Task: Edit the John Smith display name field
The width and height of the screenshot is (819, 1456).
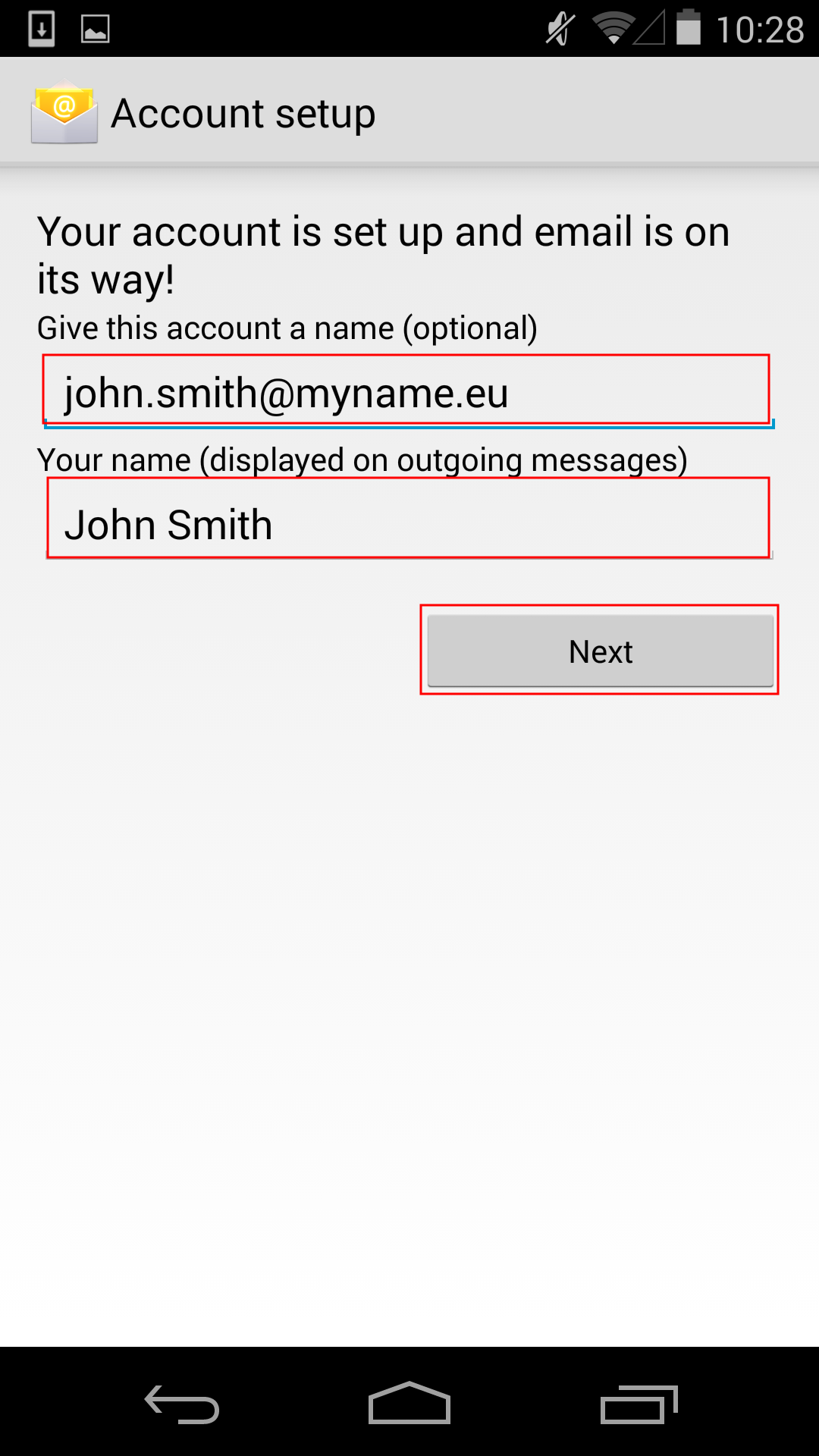Action: pos(409,522)
